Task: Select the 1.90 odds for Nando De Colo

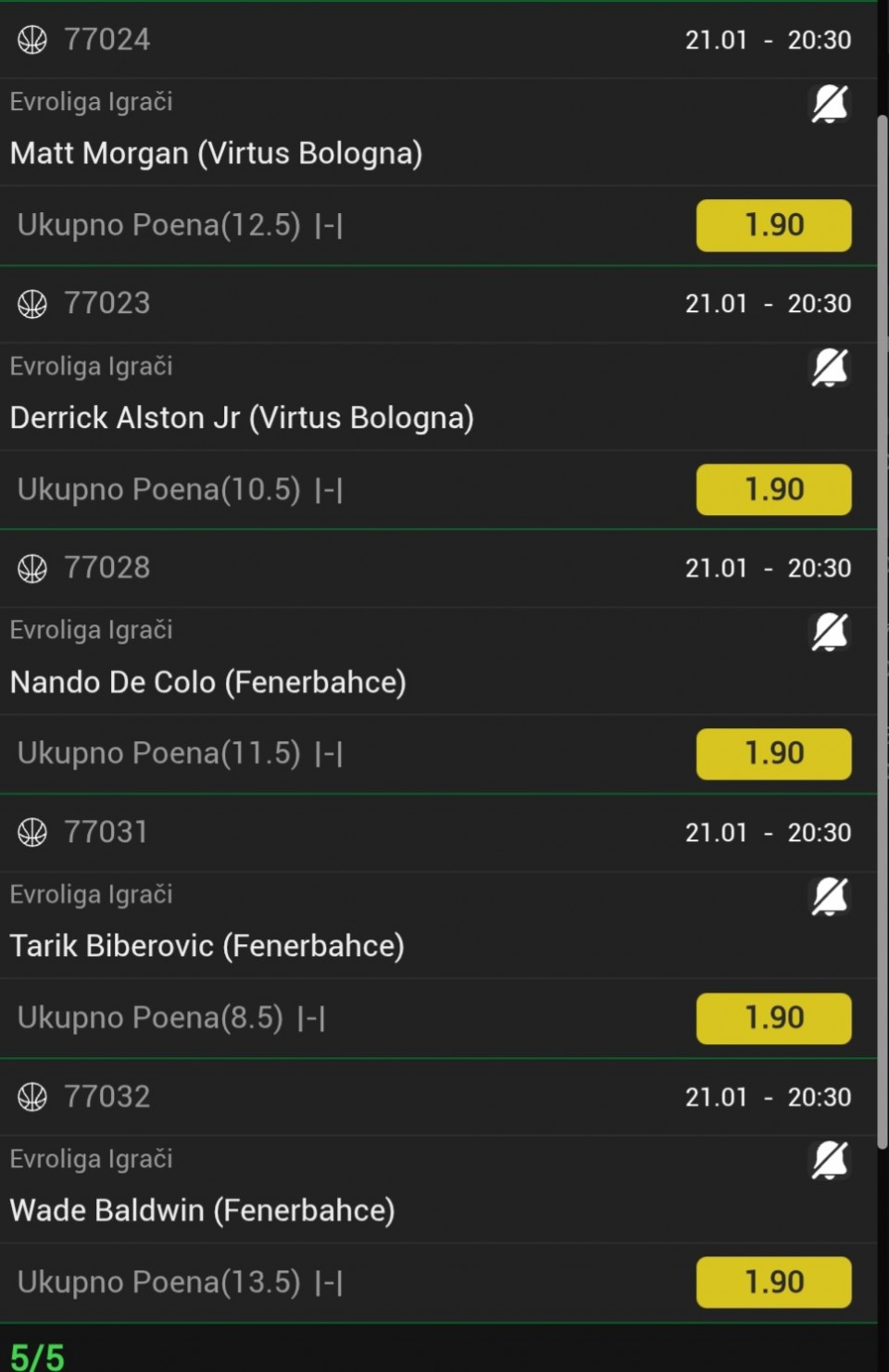Action: (x=773, y=753)
